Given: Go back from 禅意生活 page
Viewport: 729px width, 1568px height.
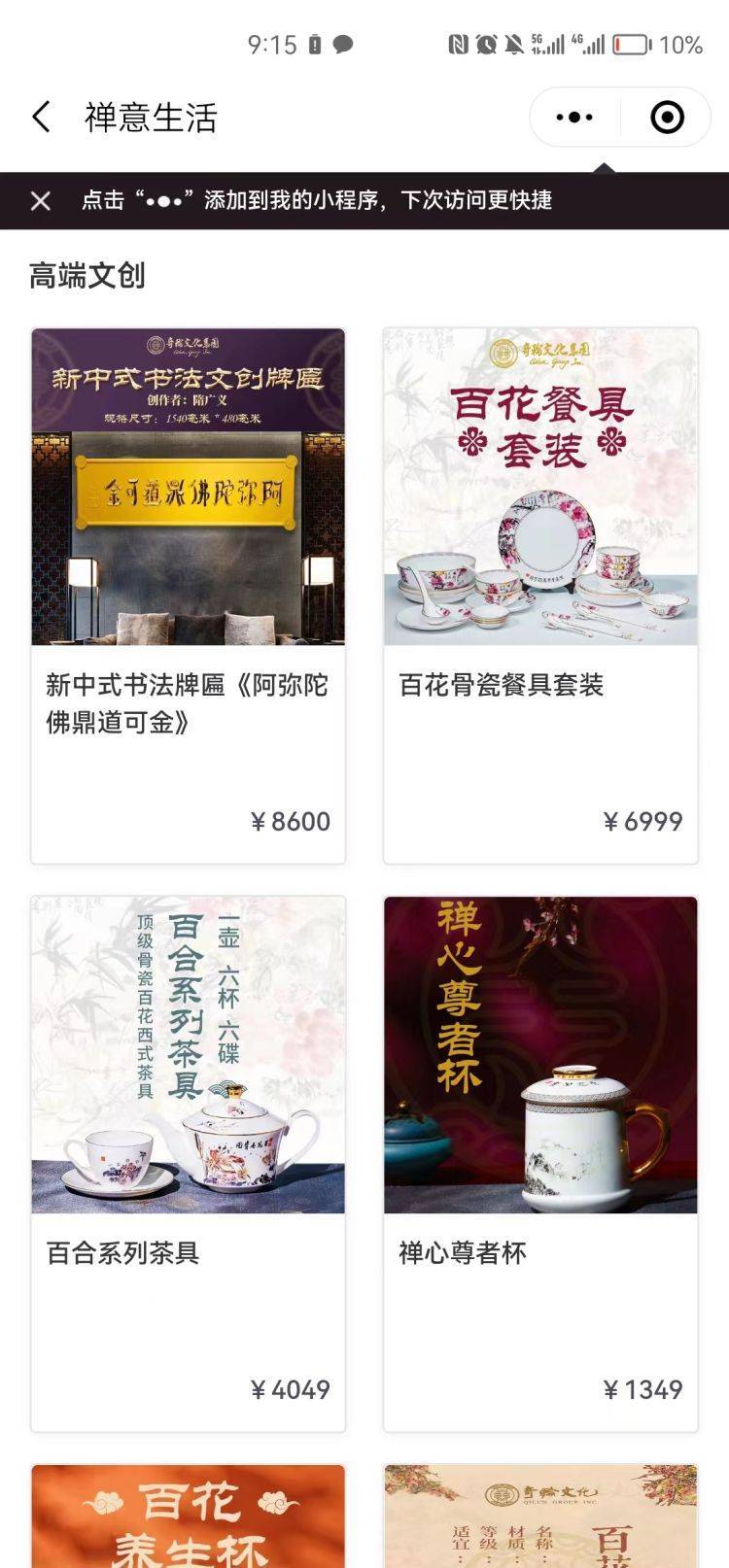Looking at the screenshot, I should coord(41,118).
